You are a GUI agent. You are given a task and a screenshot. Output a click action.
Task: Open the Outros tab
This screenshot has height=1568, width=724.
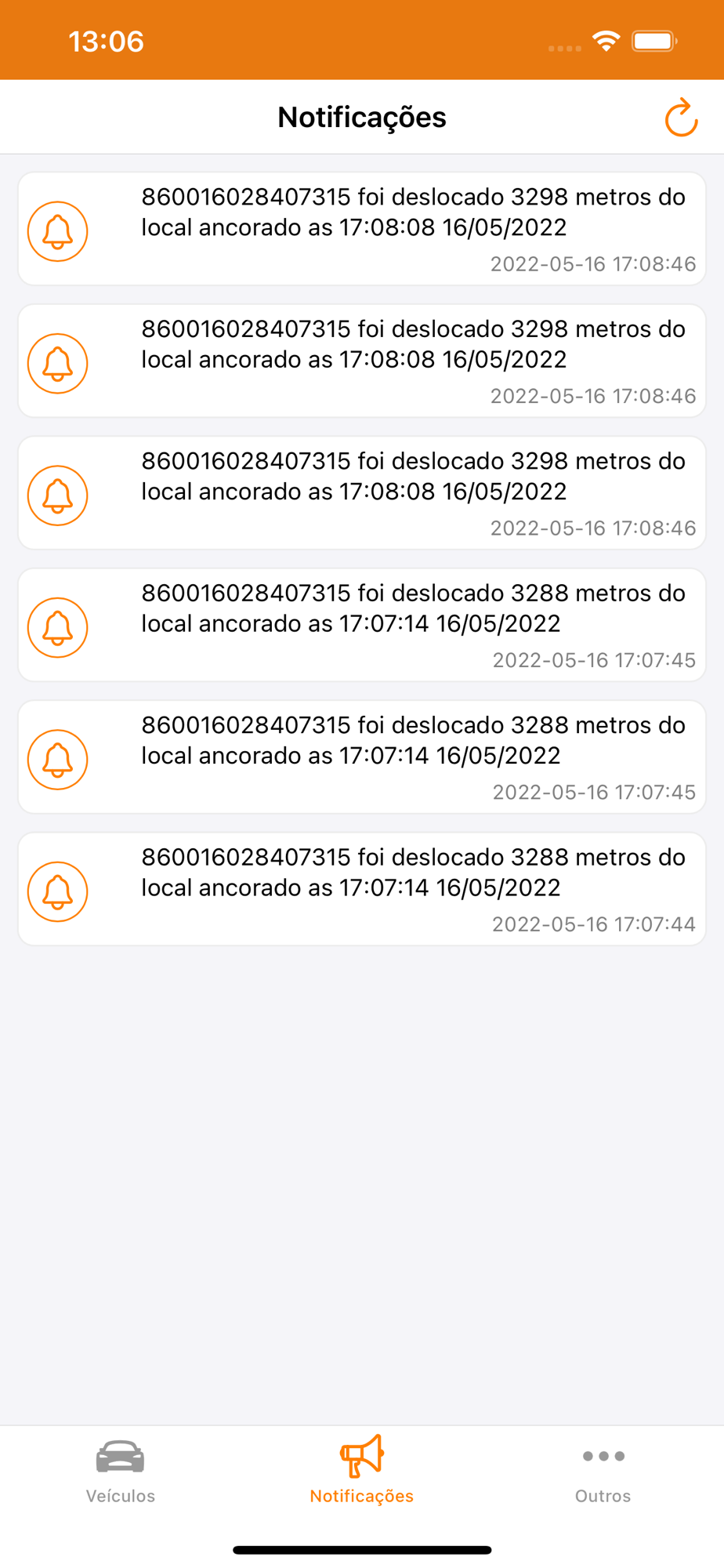(x=603, y=1471)
